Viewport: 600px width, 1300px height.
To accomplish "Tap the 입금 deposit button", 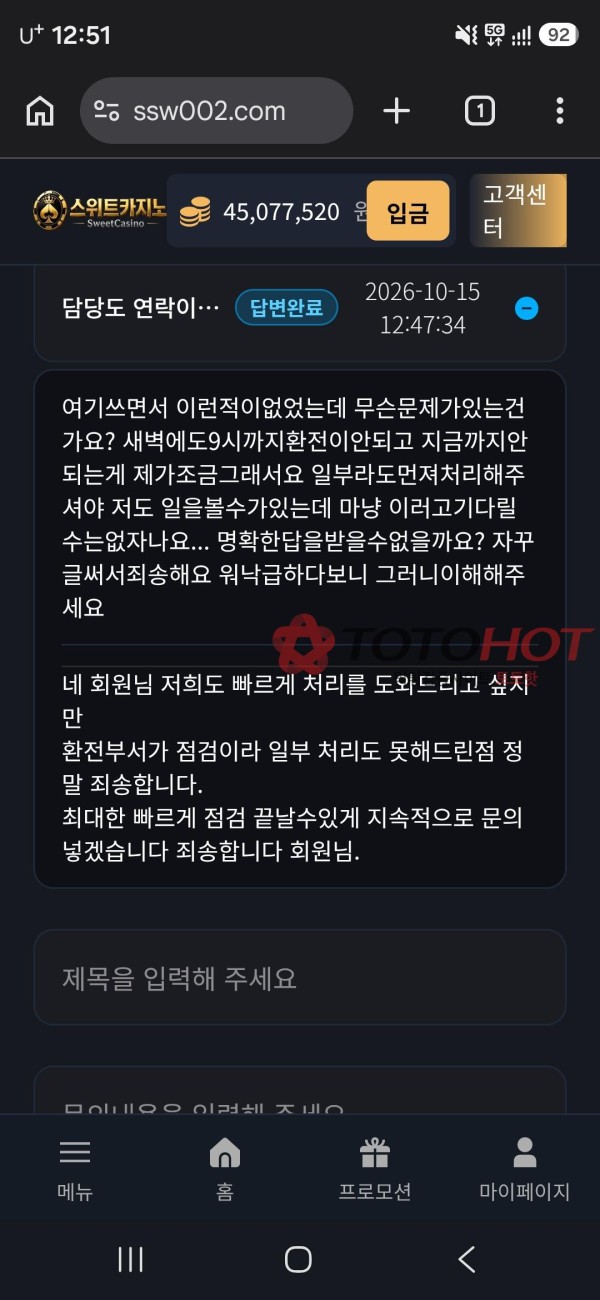I will pyautogui.click(x=408, y=211).
